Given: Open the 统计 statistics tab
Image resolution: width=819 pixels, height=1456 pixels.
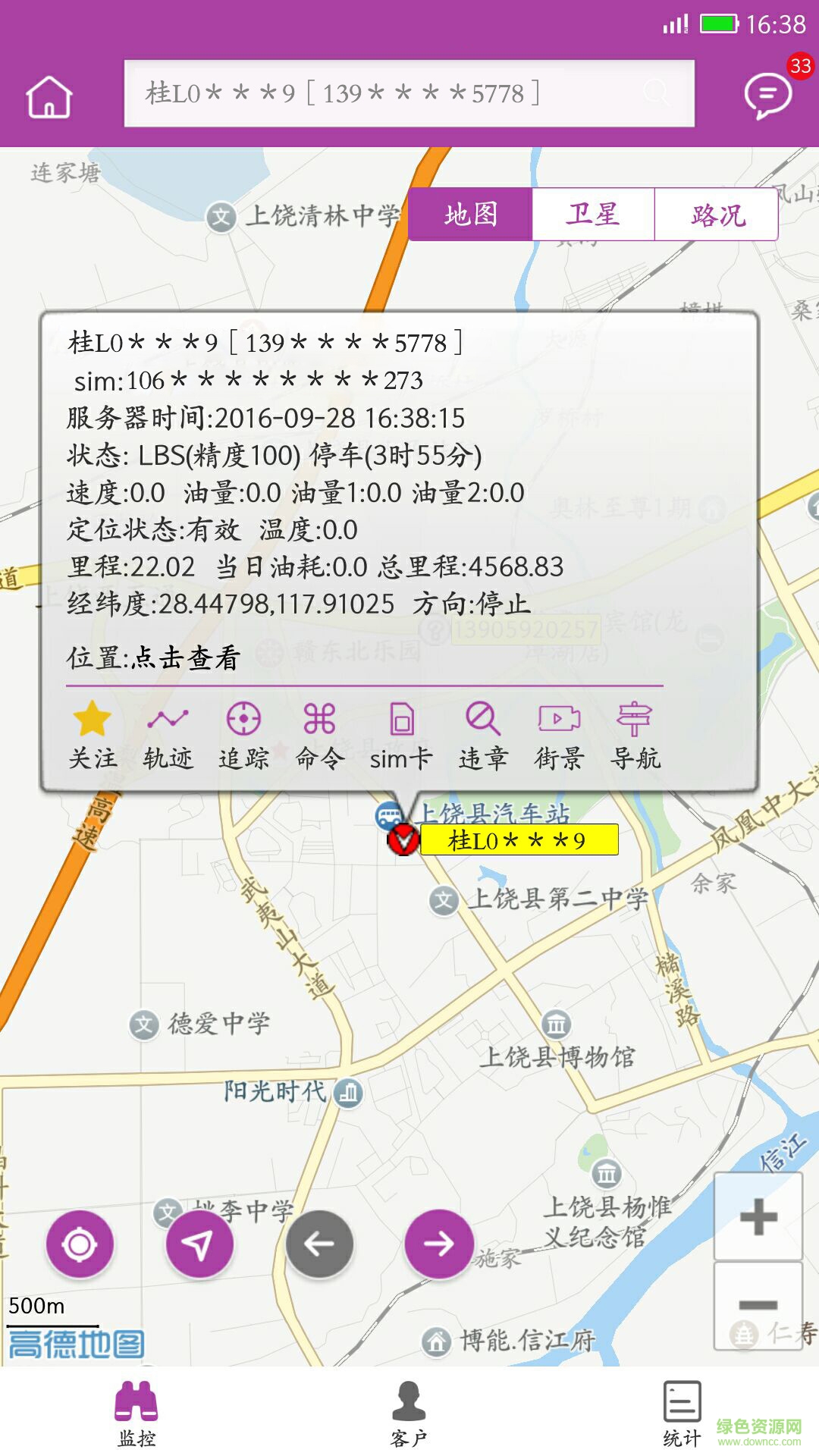Looking at the screenshot, I should pos(682,1413).
